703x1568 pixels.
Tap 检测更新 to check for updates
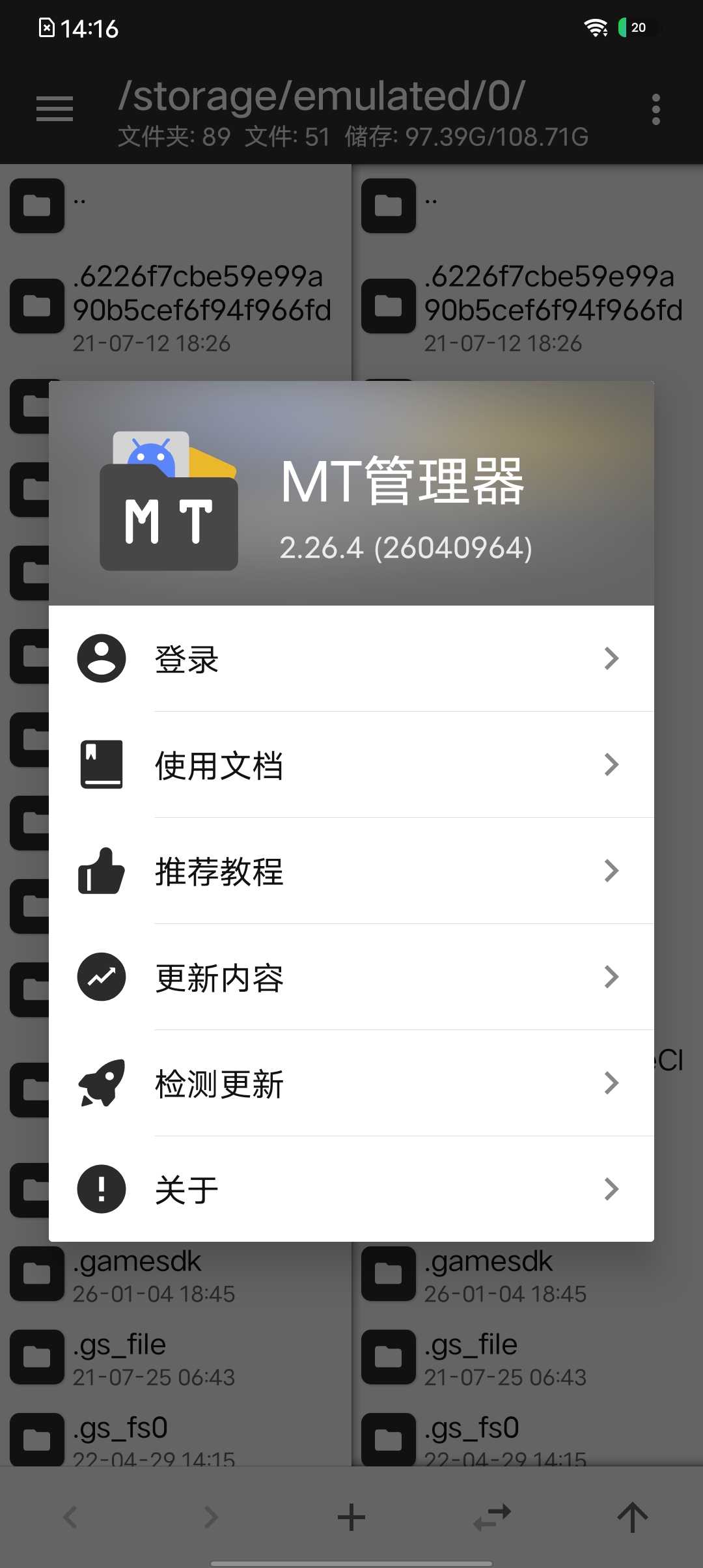(351, 1083)
